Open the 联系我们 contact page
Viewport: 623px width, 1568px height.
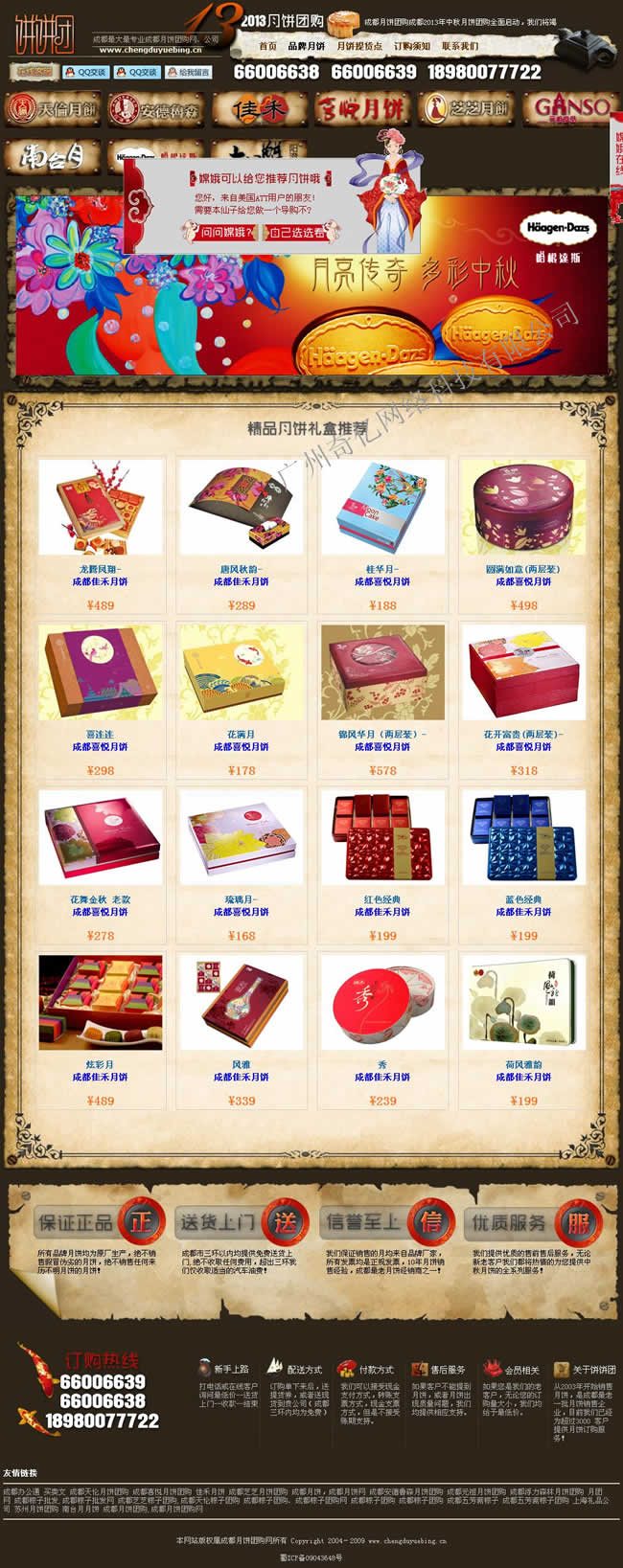(460, 46)
